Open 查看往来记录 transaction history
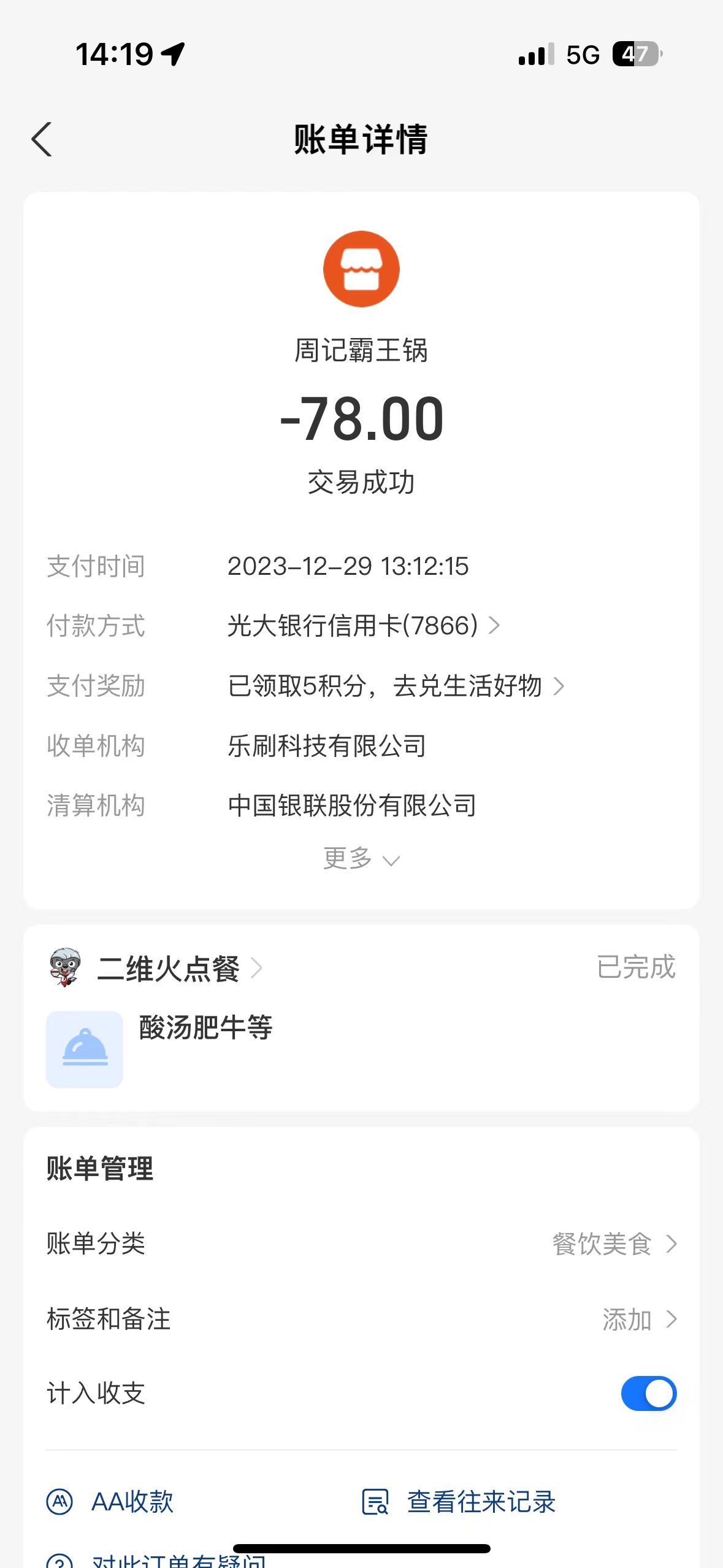This screenshot has width=723, height=1568. point(458,1502)
